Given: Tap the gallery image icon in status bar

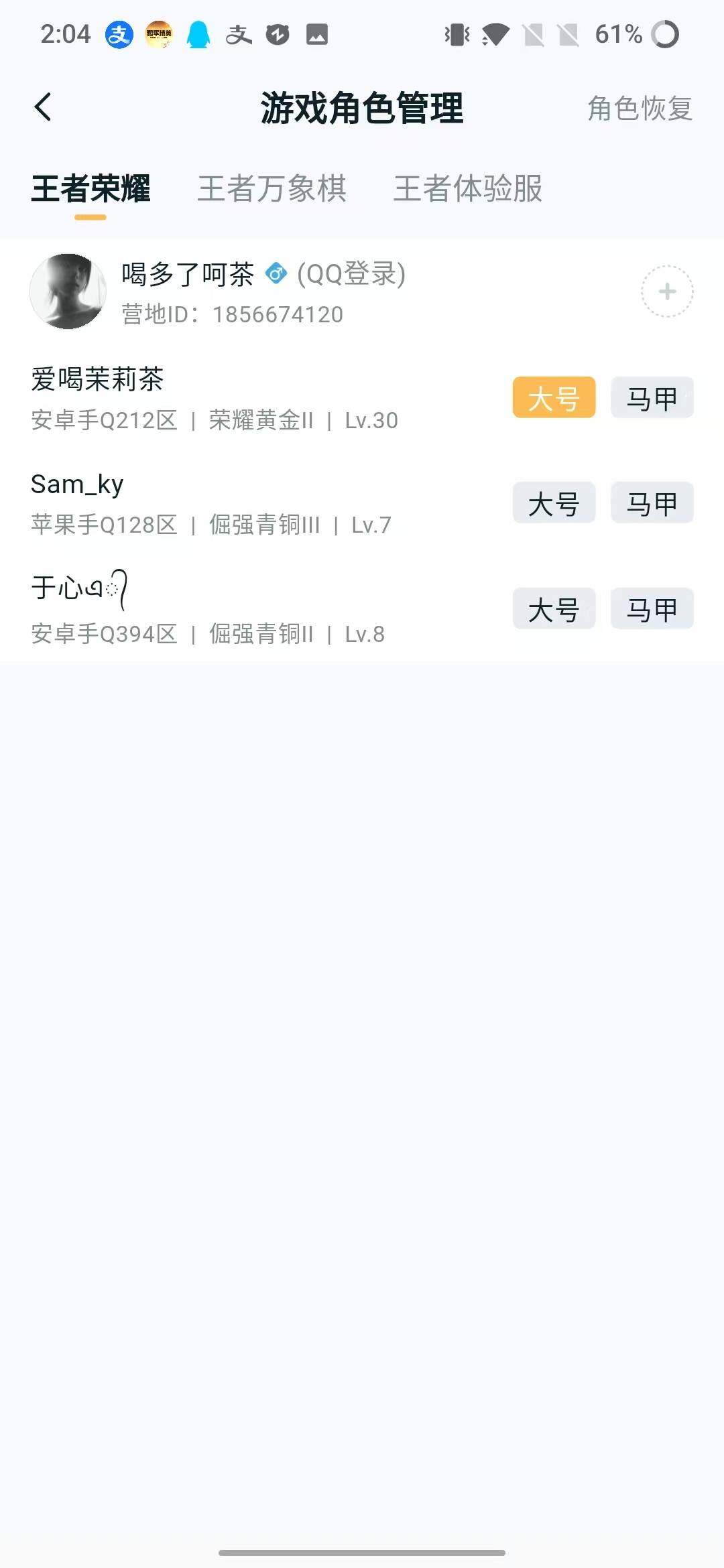Looking at the screenshot, I should [x=317, y=36].
